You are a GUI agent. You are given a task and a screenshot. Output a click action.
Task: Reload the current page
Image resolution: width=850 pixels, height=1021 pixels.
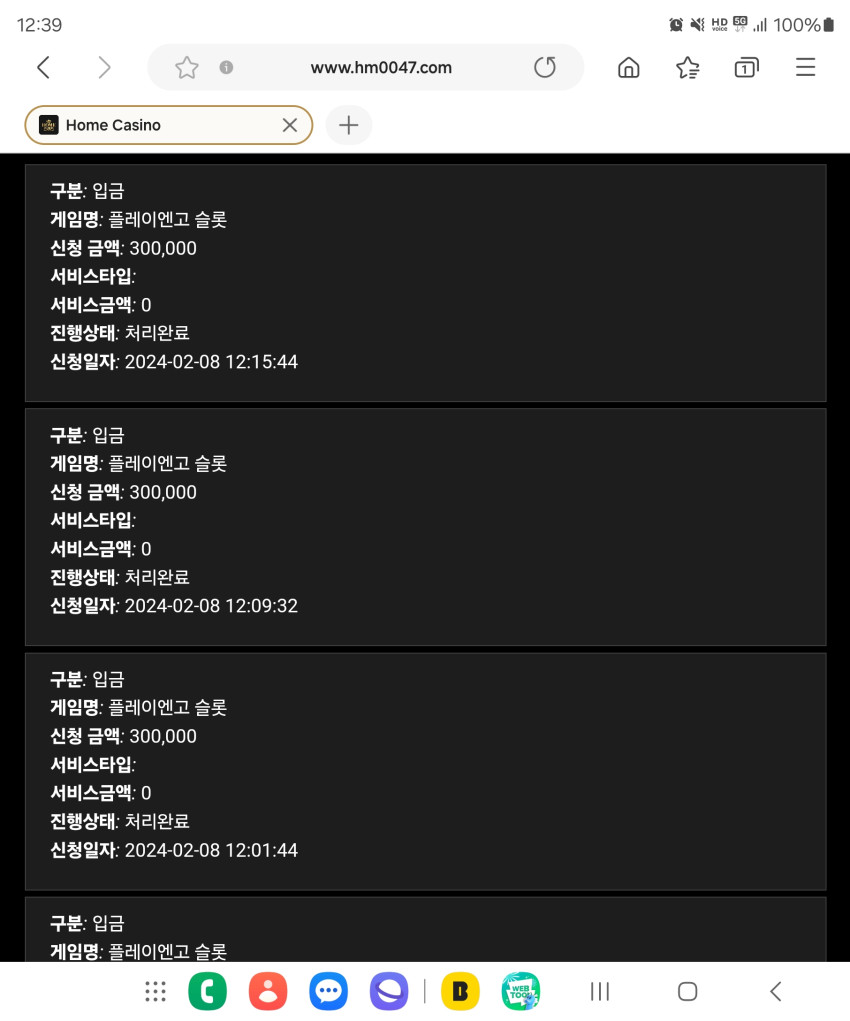[545, 67]
